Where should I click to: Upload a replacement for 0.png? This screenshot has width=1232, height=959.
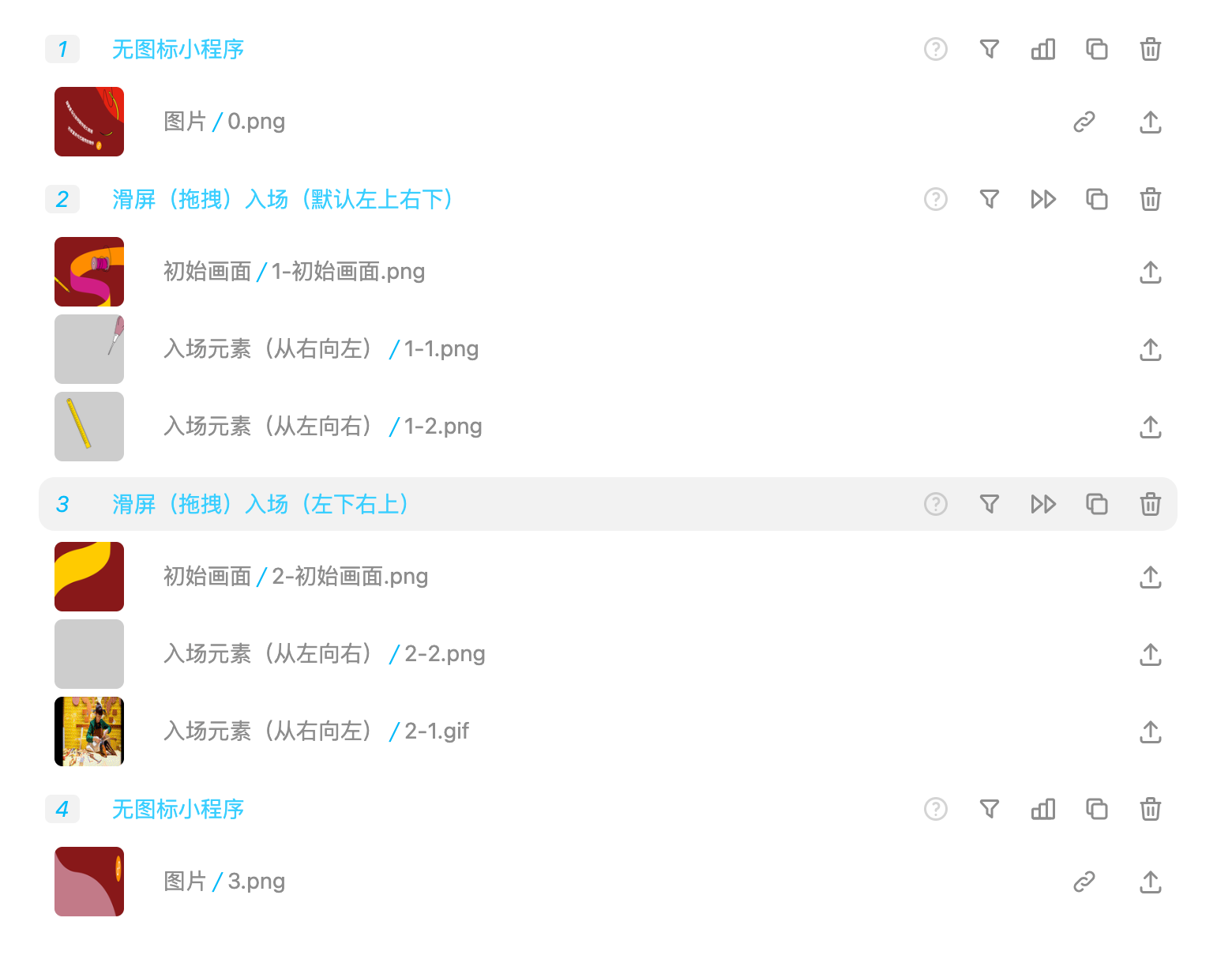(1150, 122)
